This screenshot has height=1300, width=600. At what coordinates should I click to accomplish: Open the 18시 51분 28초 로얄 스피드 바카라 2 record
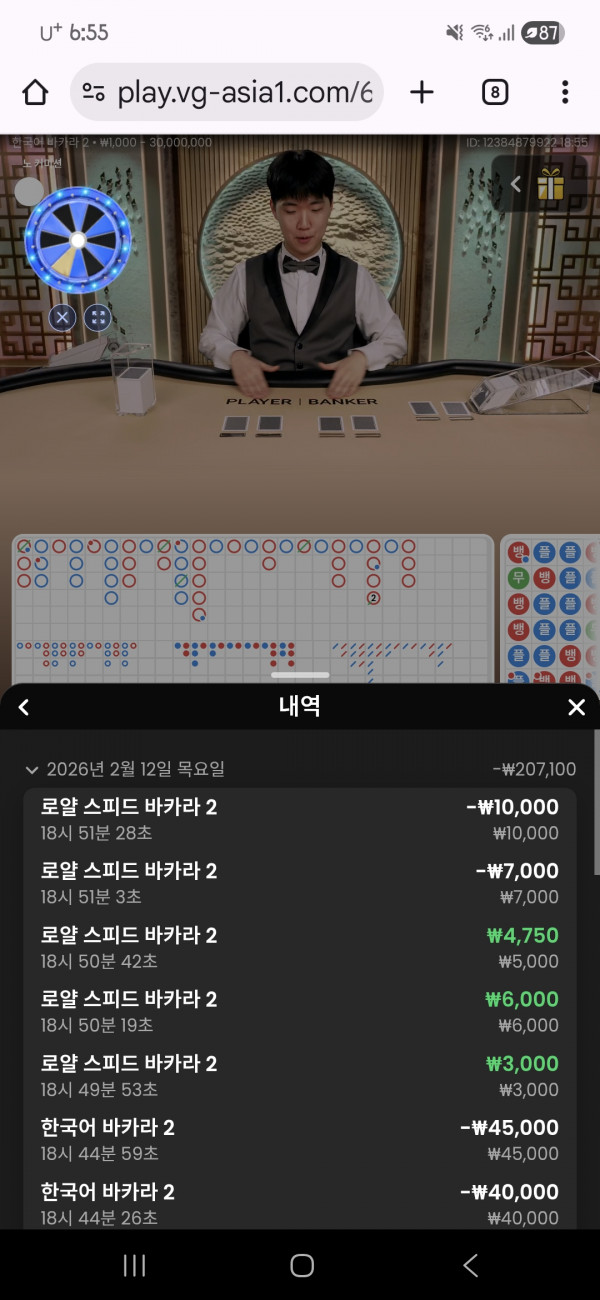pyautogui.click(x=300, y=819)
